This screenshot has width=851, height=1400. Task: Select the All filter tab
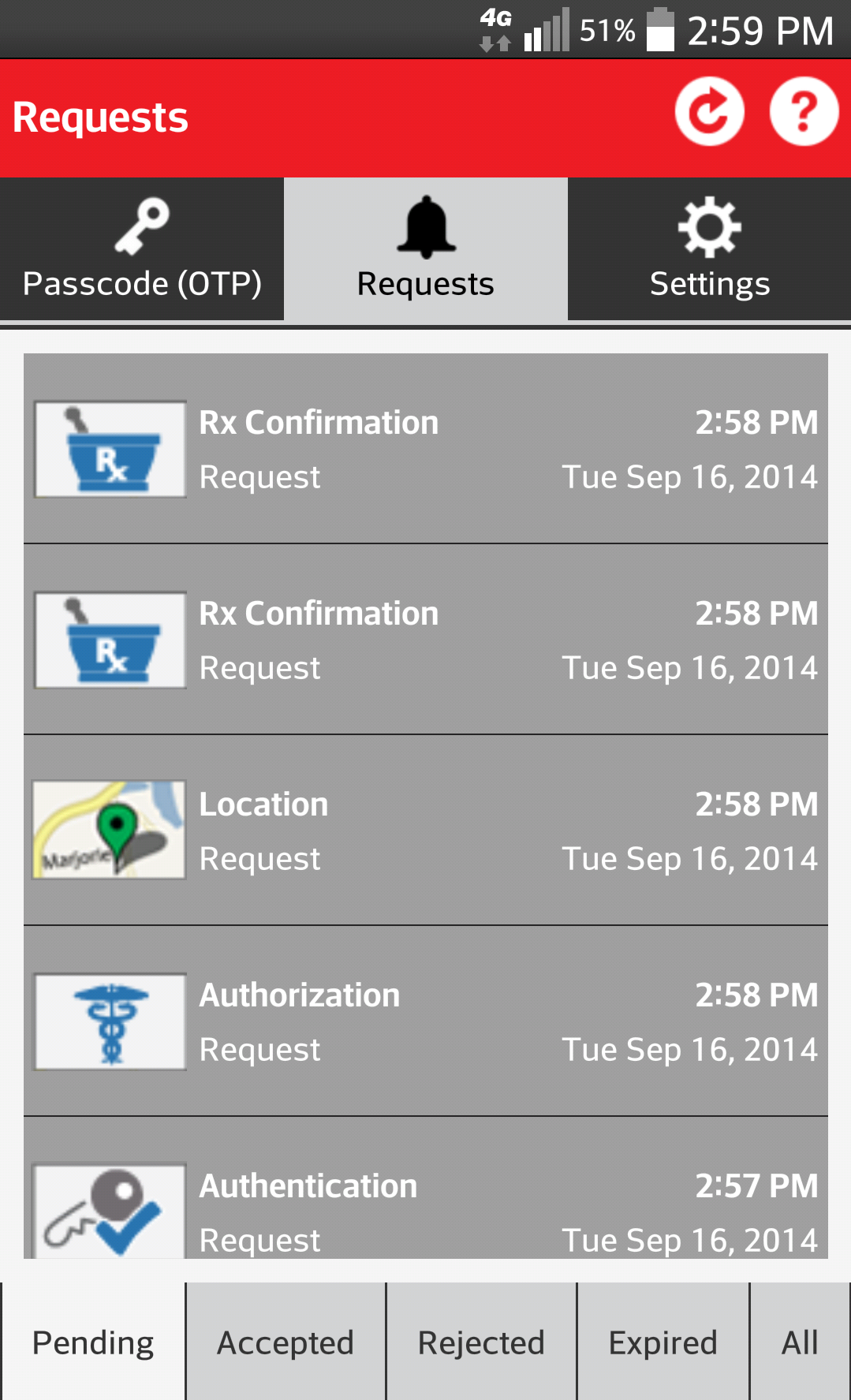800,1342
